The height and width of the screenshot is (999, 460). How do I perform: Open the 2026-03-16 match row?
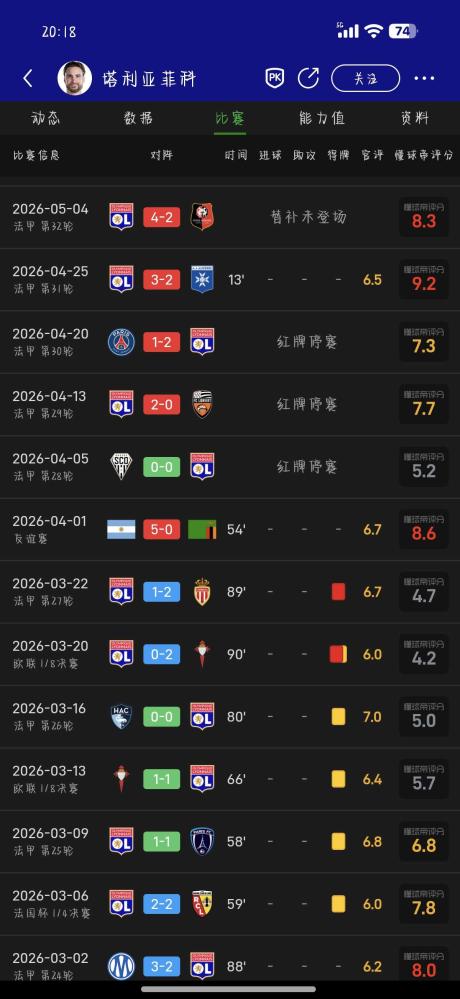(x=230, y=717)
